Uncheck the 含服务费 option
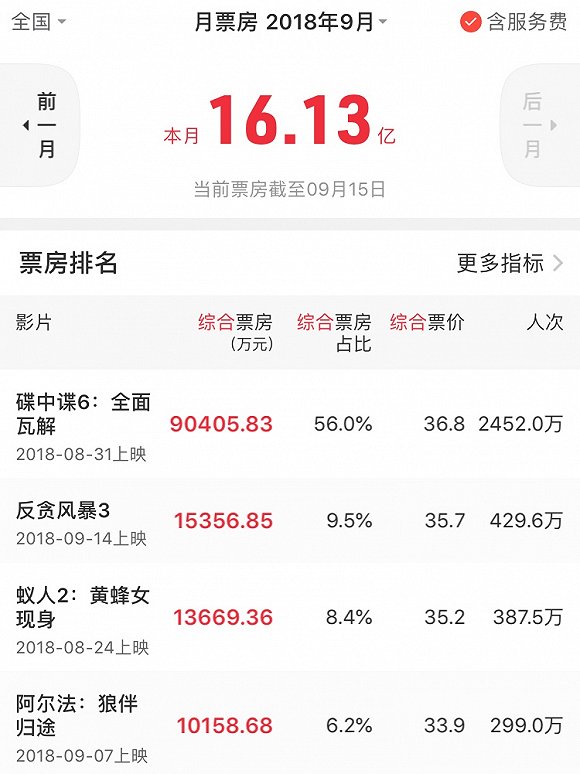 (513, 22)
